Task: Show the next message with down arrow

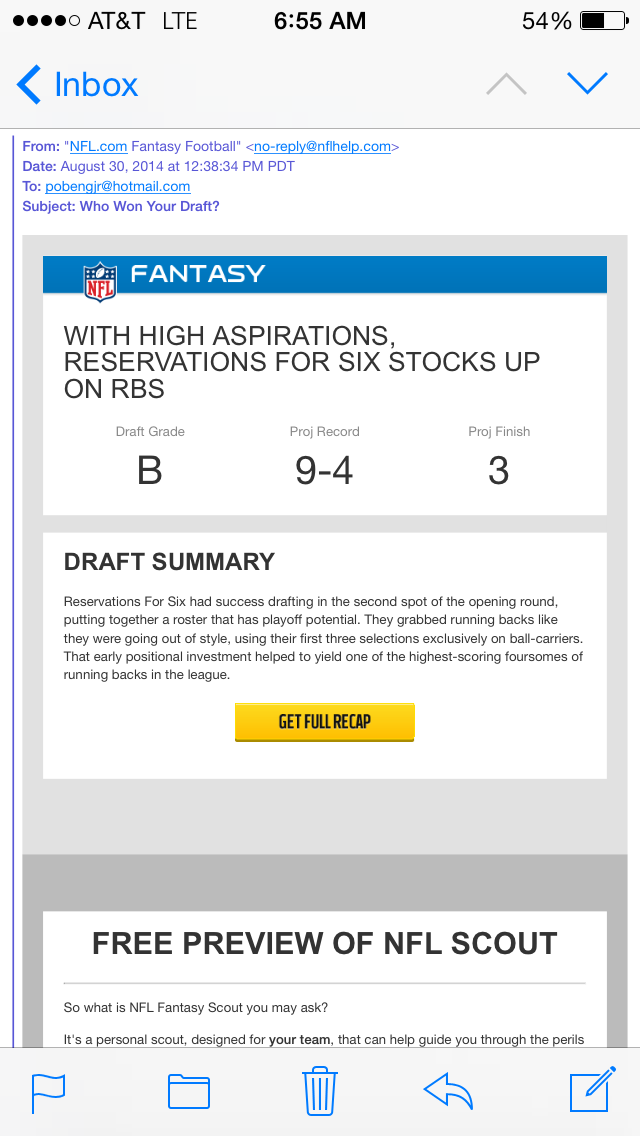Action: [x=587, y=84]
